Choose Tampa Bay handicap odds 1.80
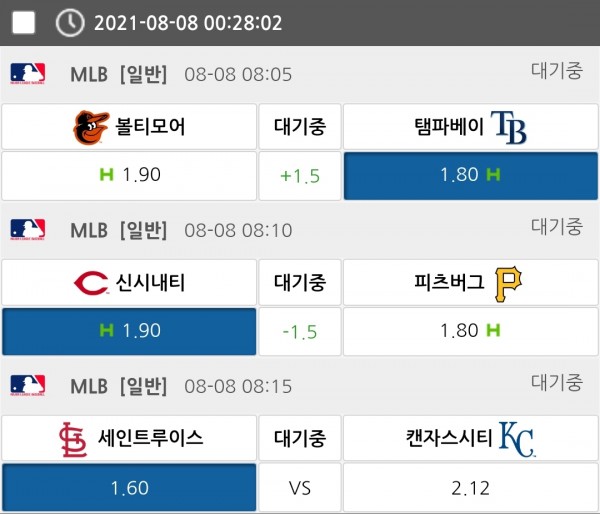600x514 pixels. 470,175
